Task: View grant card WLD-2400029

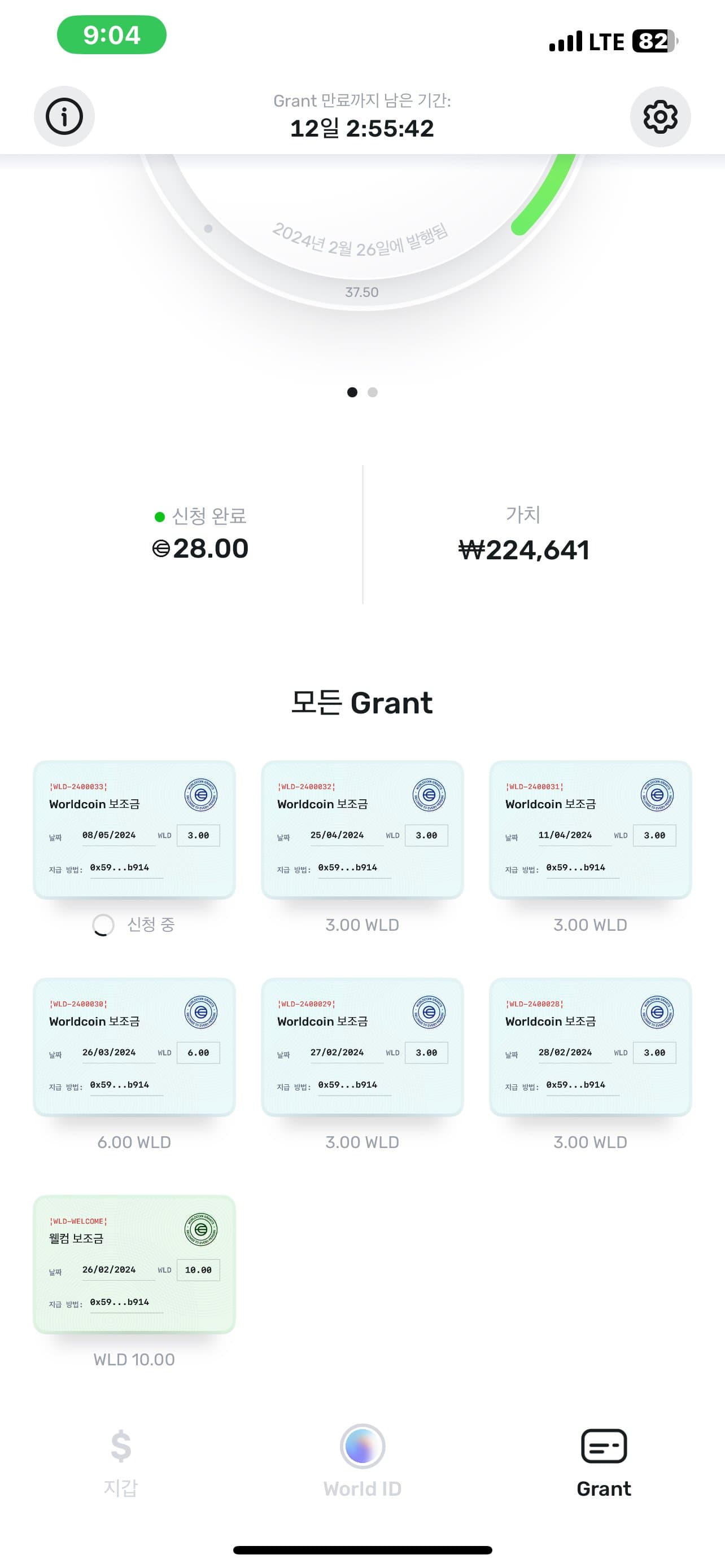Action: click(362, 1047)
